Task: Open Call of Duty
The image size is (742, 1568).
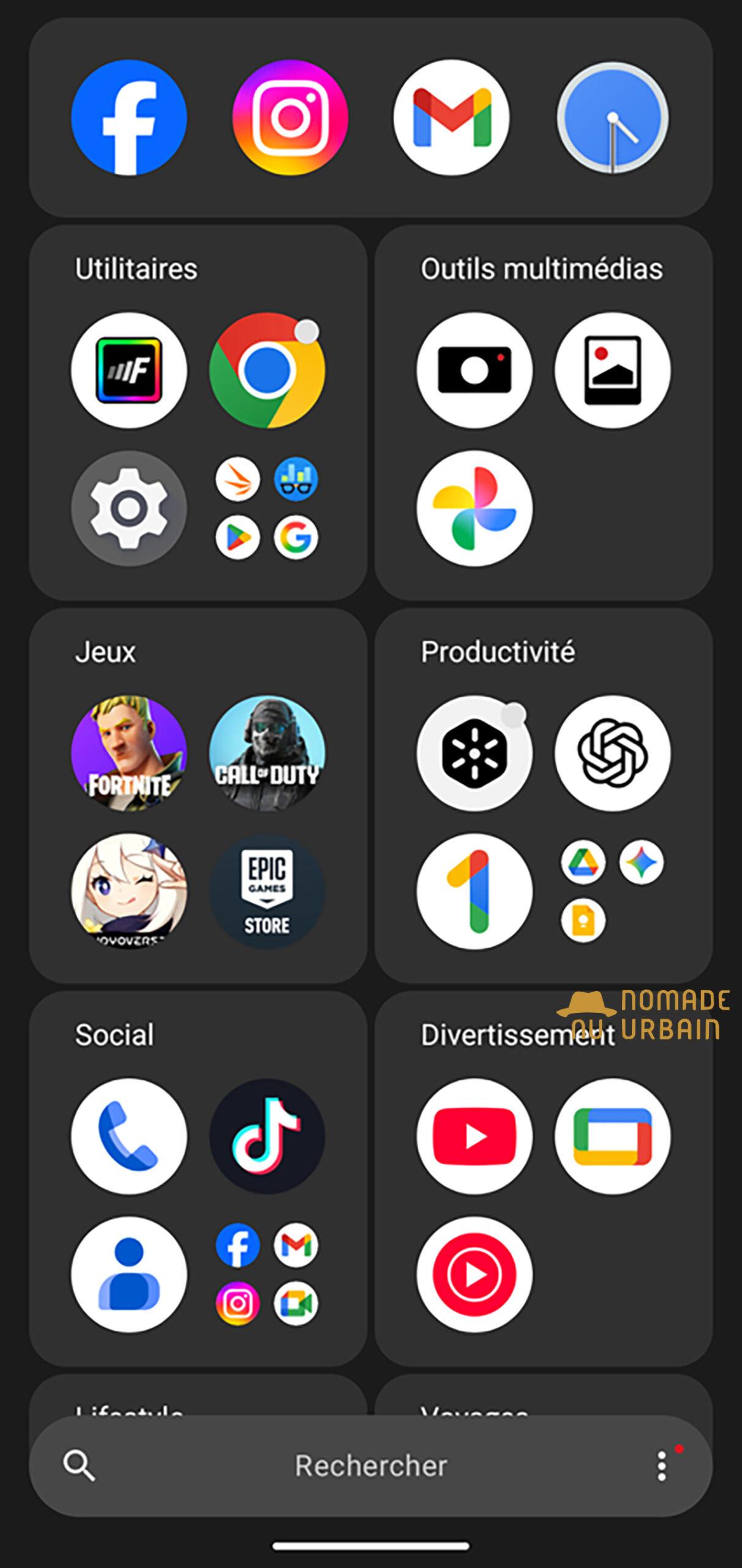Action: pyautogui.click(x=267, y=753)
